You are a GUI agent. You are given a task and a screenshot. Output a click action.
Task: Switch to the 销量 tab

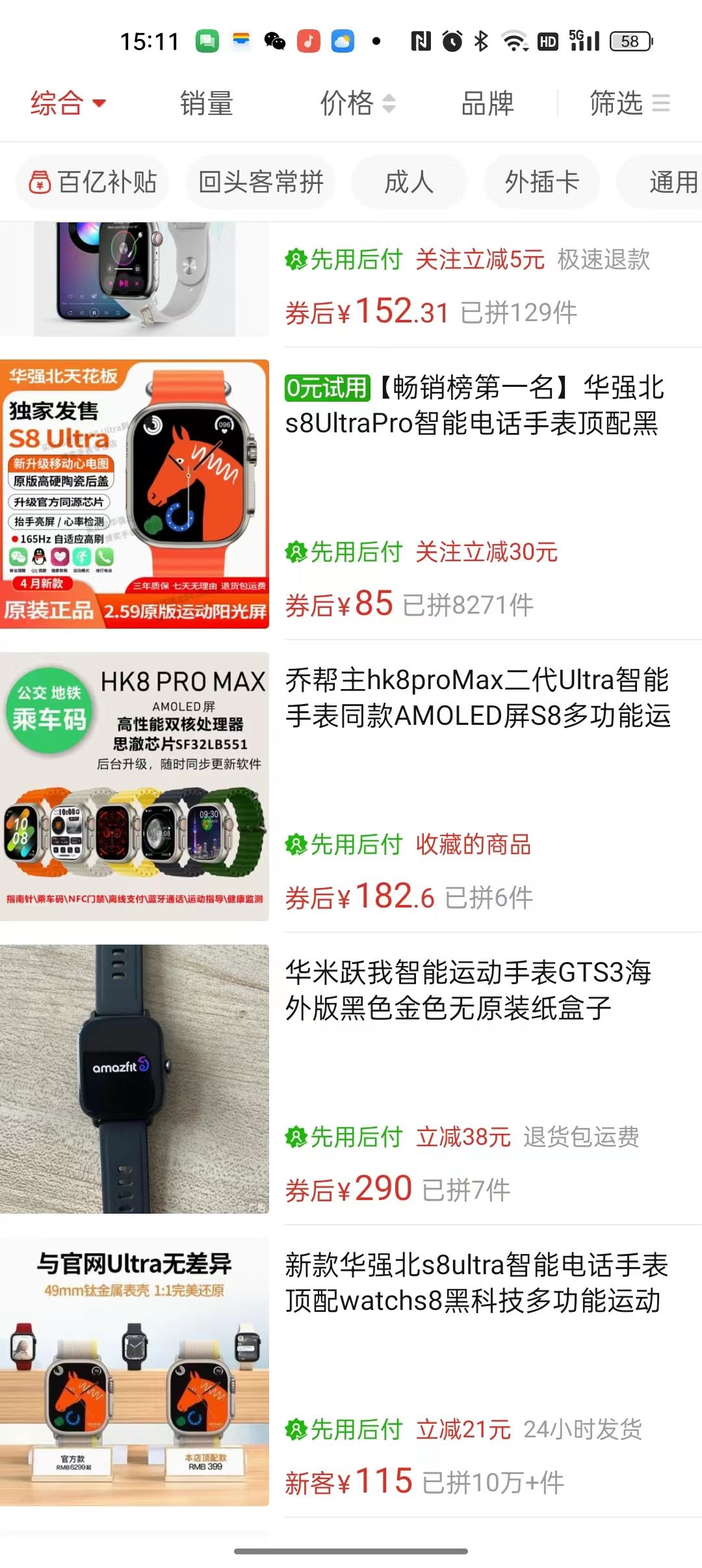(x=207, y=104)
